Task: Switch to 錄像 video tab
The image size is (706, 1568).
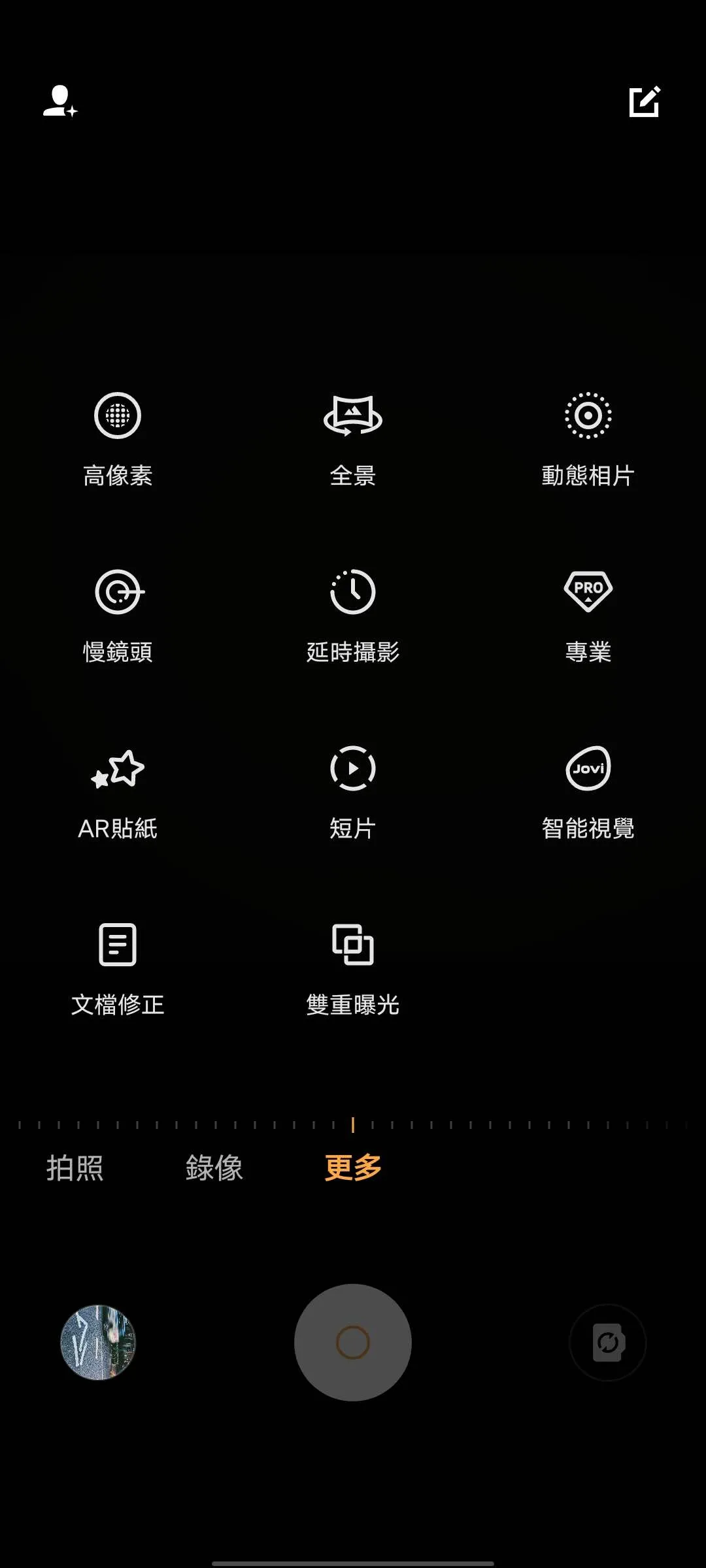Action: (214, 1168)
